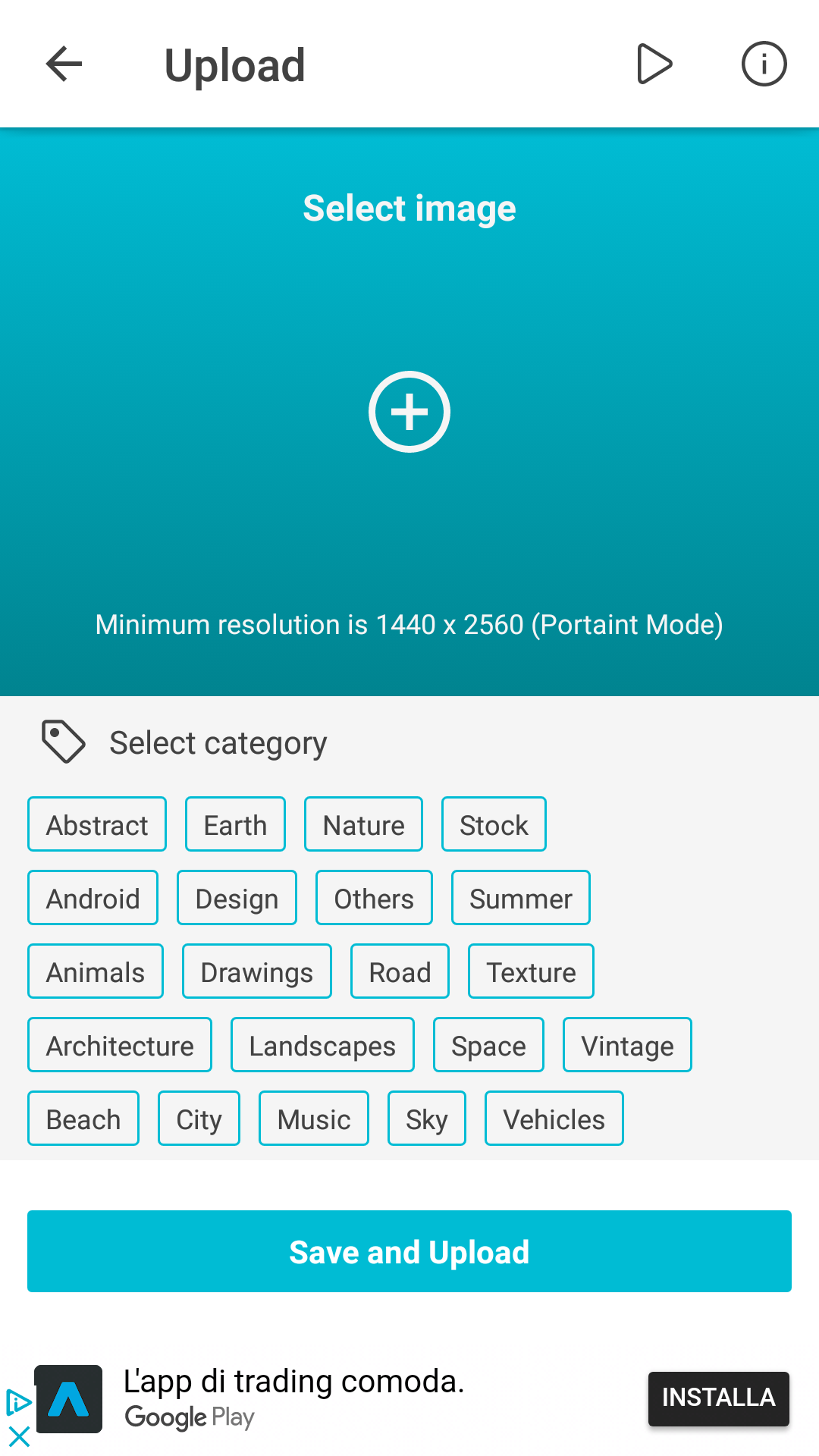Select the Abstract category
This screenshot has width=819, height=1456.
97,824
